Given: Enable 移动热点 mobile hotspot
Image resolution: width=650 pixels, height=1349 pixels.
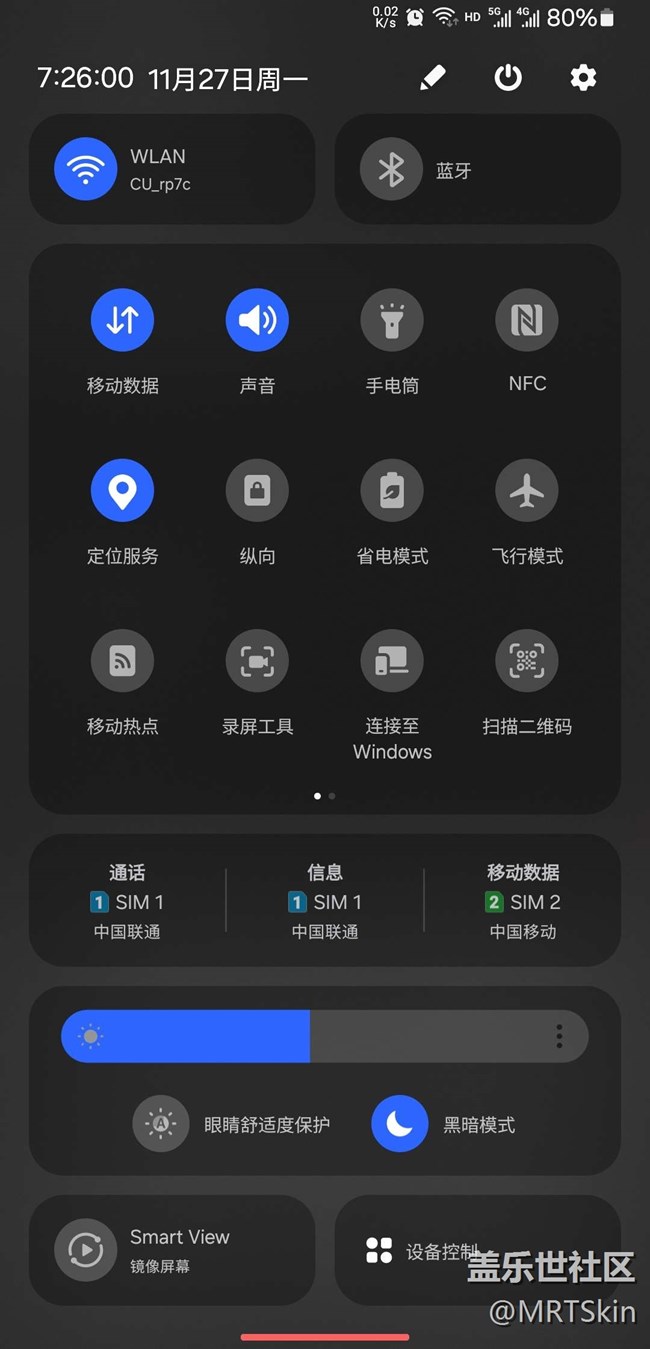Looking at the screenshot, I should click(122, 661).
